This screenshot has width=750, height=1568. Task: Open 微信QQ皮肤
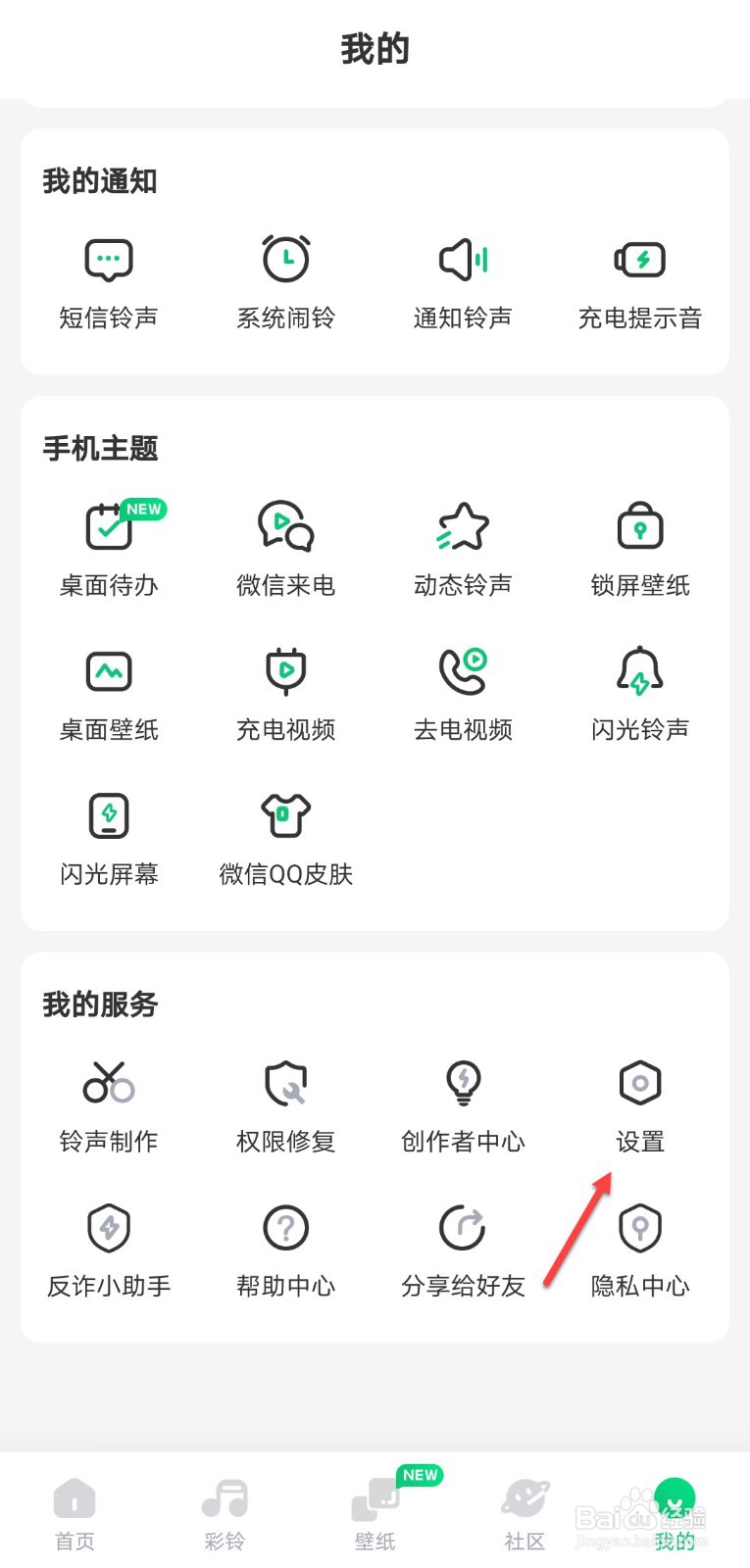click(x=286, y=839)
